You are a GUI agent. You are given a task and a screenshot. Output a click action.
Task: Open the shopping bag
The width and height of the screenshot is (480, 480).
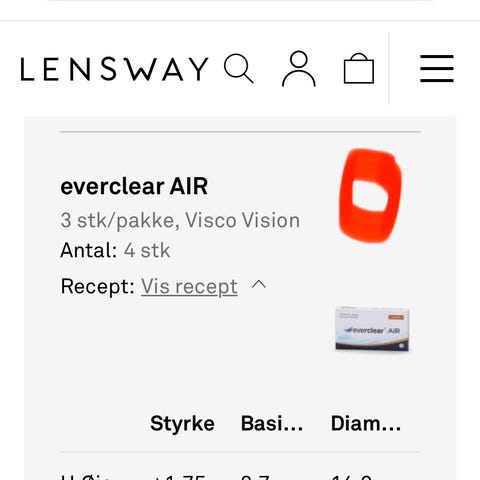(x=359, y=68)
